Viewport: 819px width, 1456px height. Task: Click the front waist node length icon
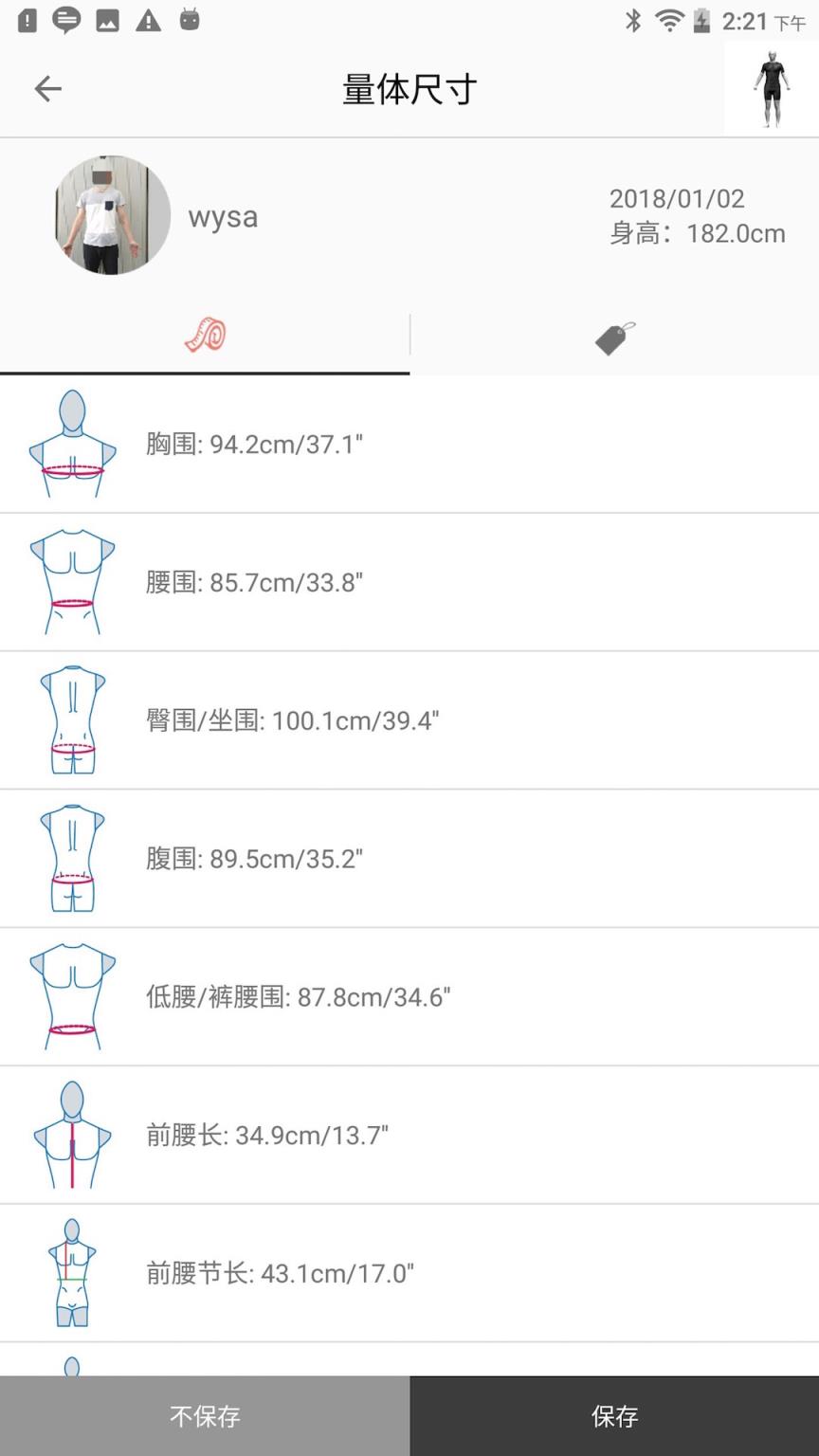tap(72, 1272)
